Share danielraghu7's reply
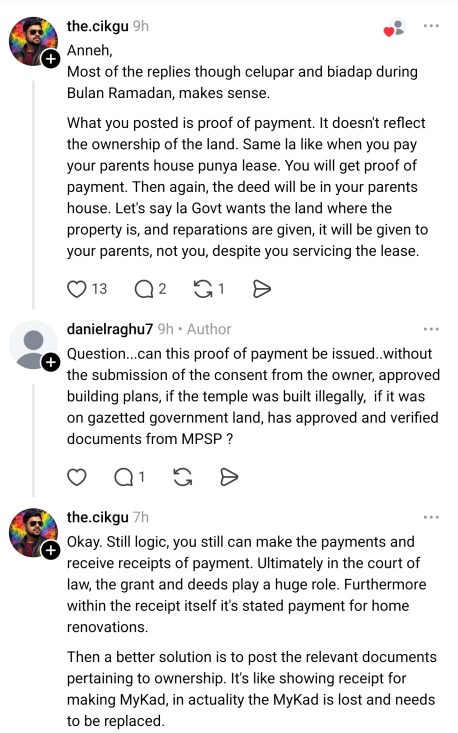 tap(229, 477)
